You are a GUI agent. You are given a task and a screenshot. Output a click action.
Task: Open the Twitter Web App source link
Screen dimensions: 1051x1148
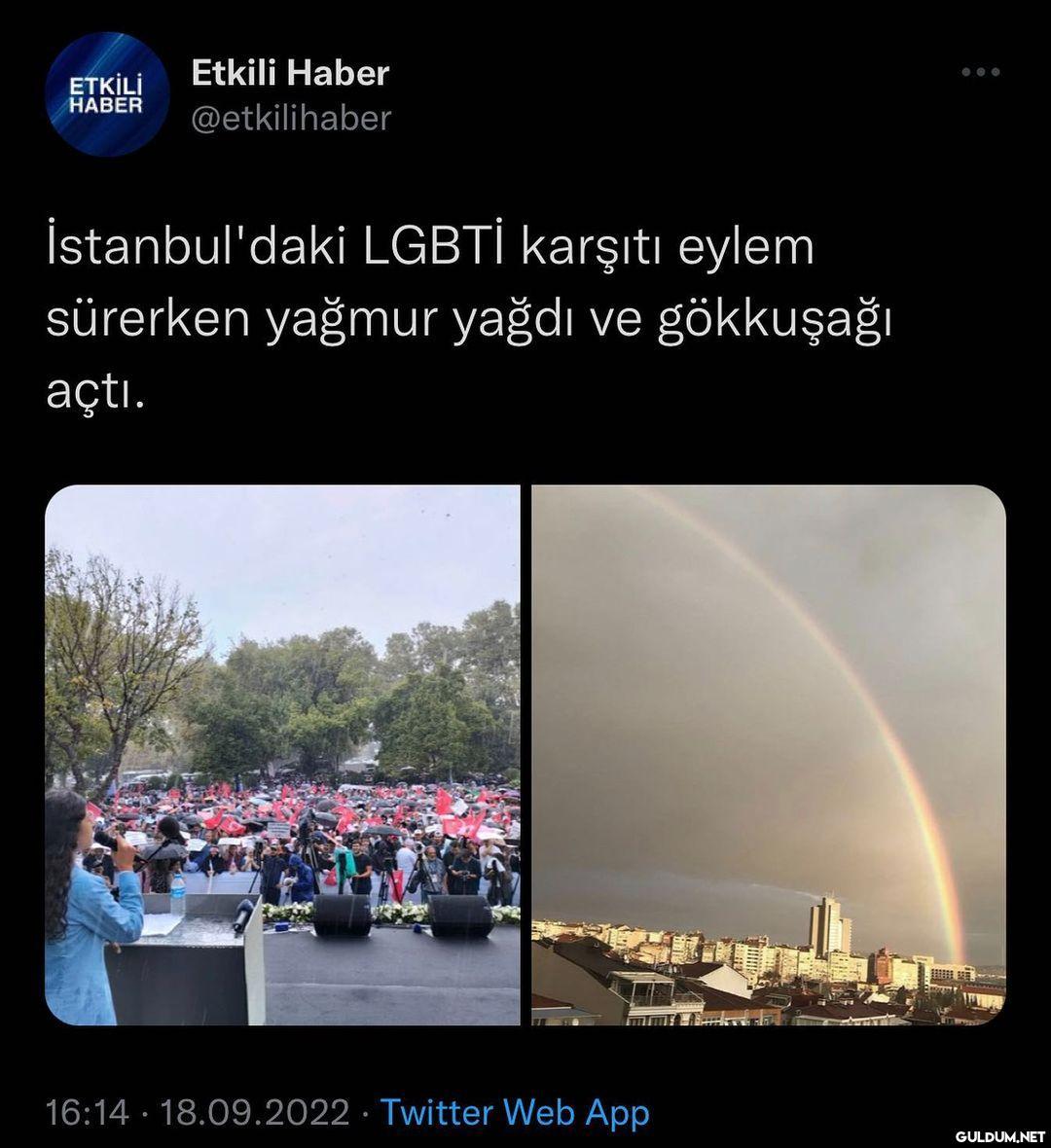(514, 1112)
